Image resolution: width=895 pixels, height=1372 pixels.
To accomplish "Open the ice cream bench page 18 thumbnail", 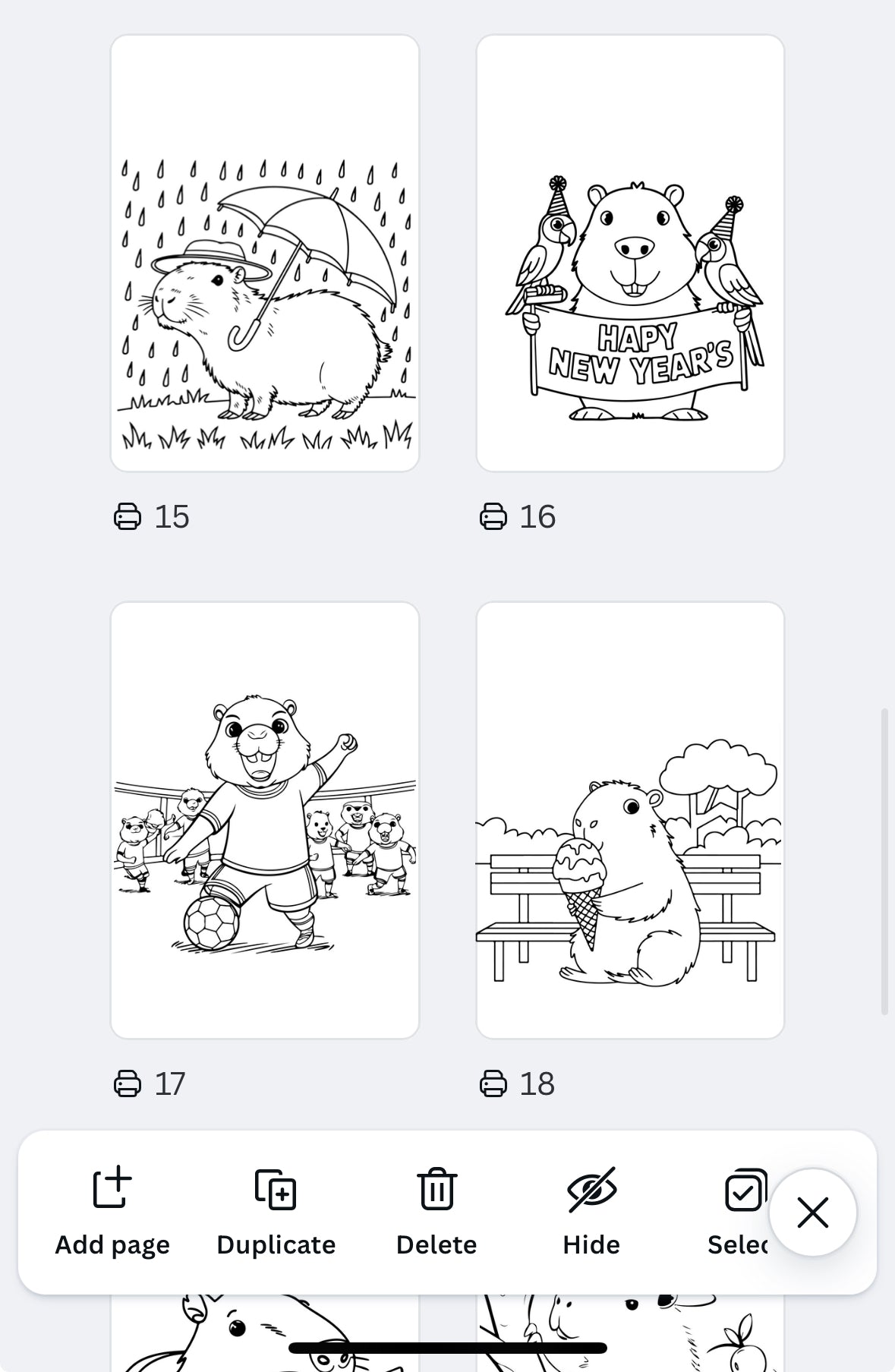I will (x=630, y=820).
